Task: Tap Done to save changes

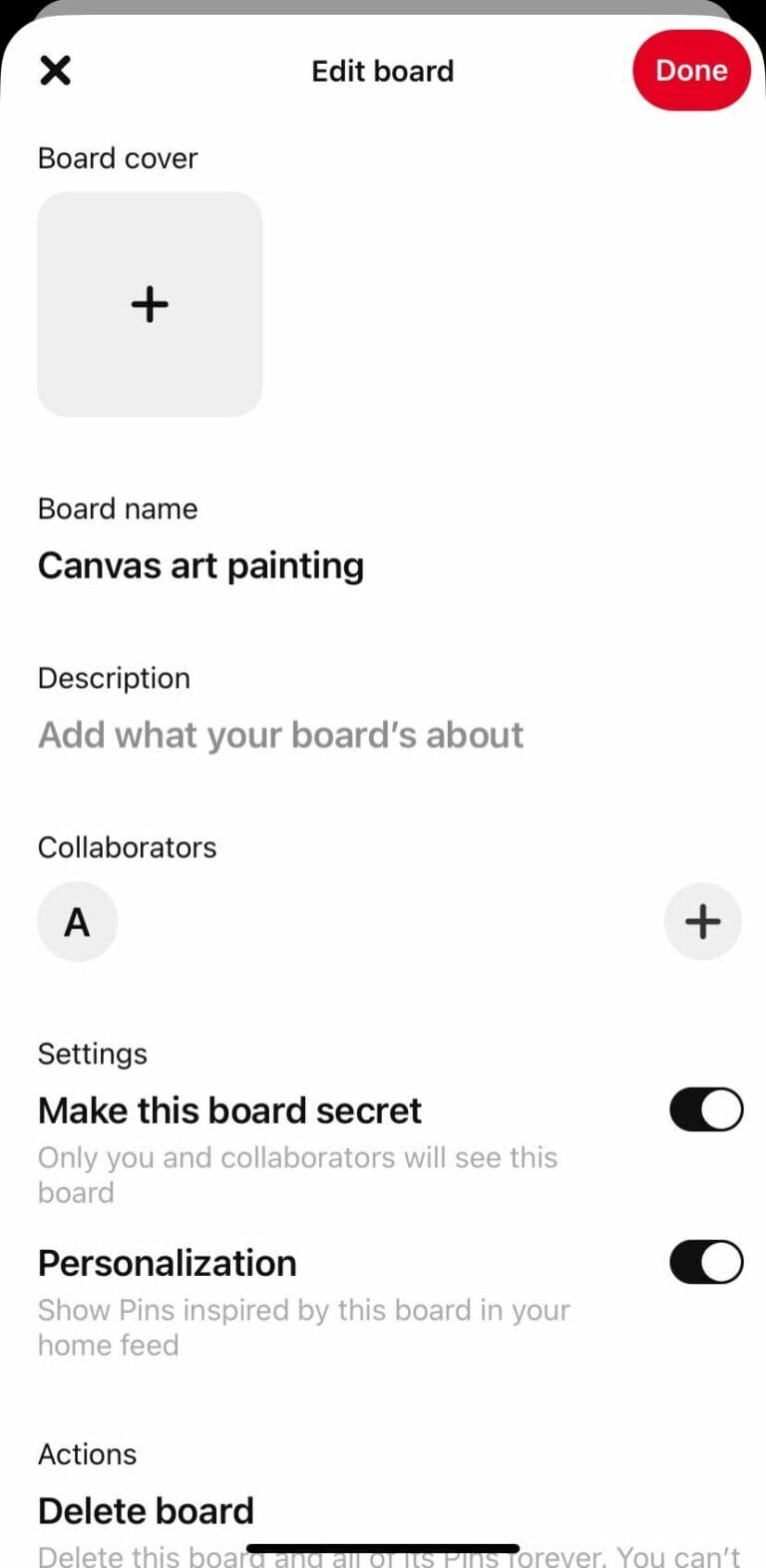Action: [690, 70]
